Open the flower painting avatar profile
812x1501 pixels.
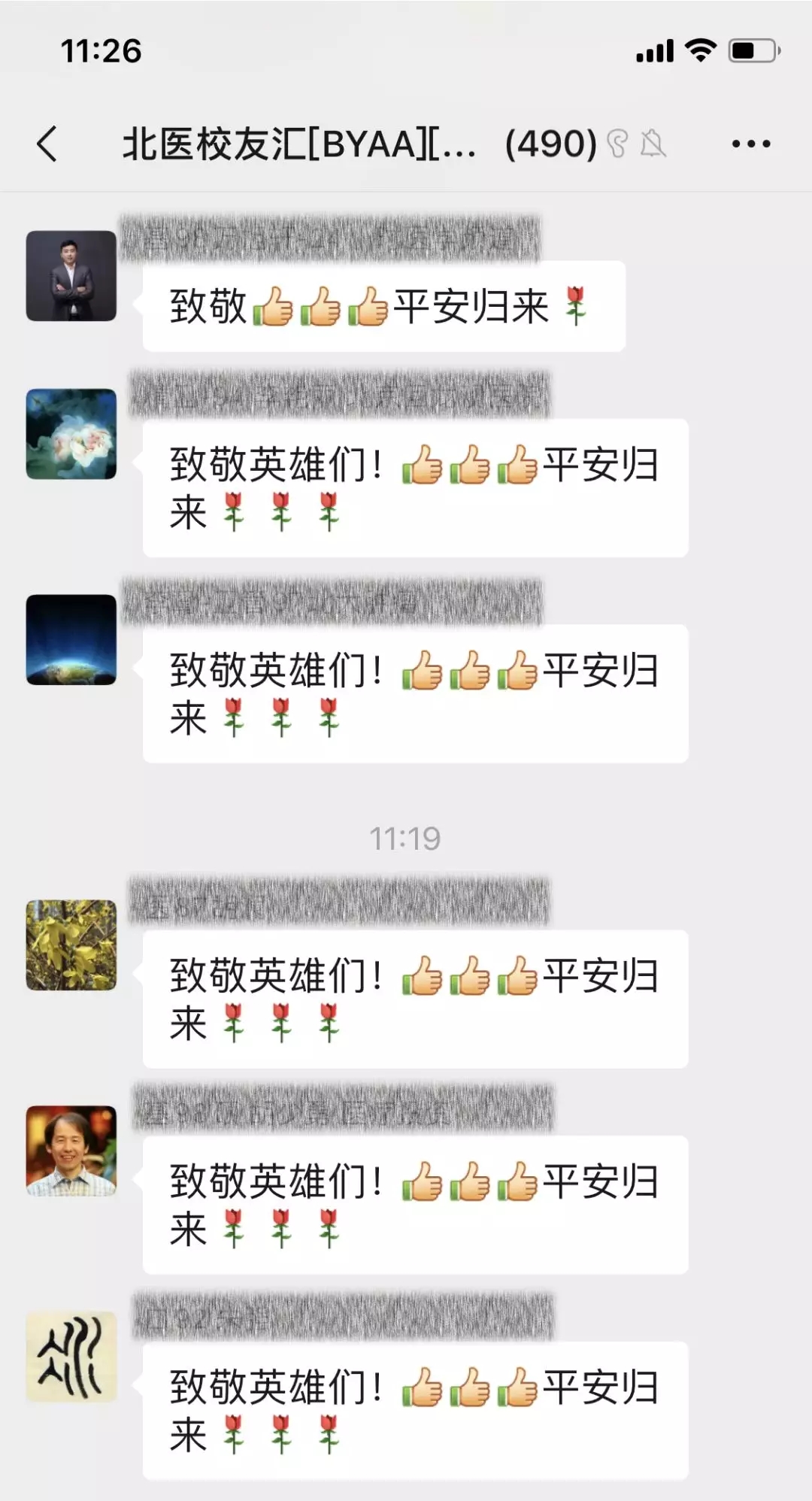(x=71, y=434)
